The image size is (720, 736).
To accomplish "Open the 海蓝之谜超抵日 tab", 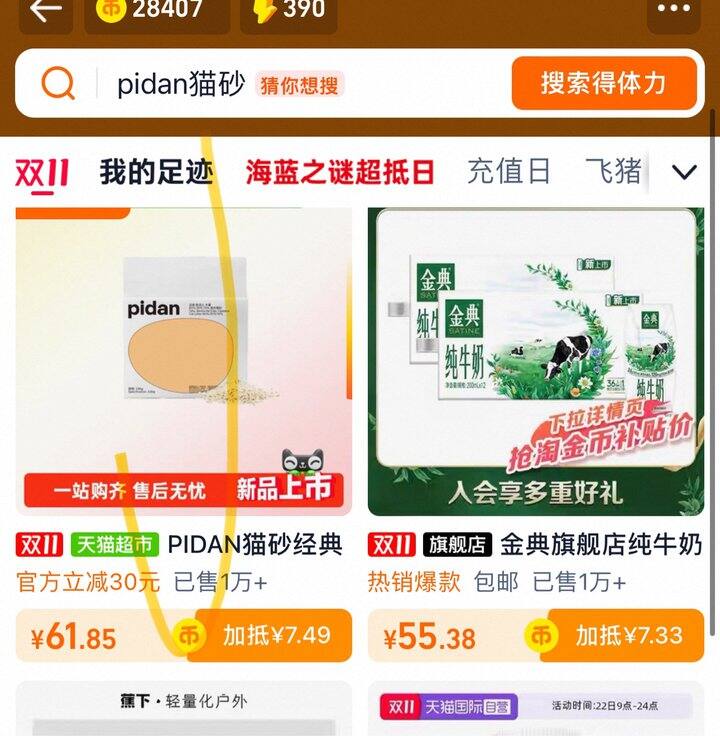I will [340, 172].
